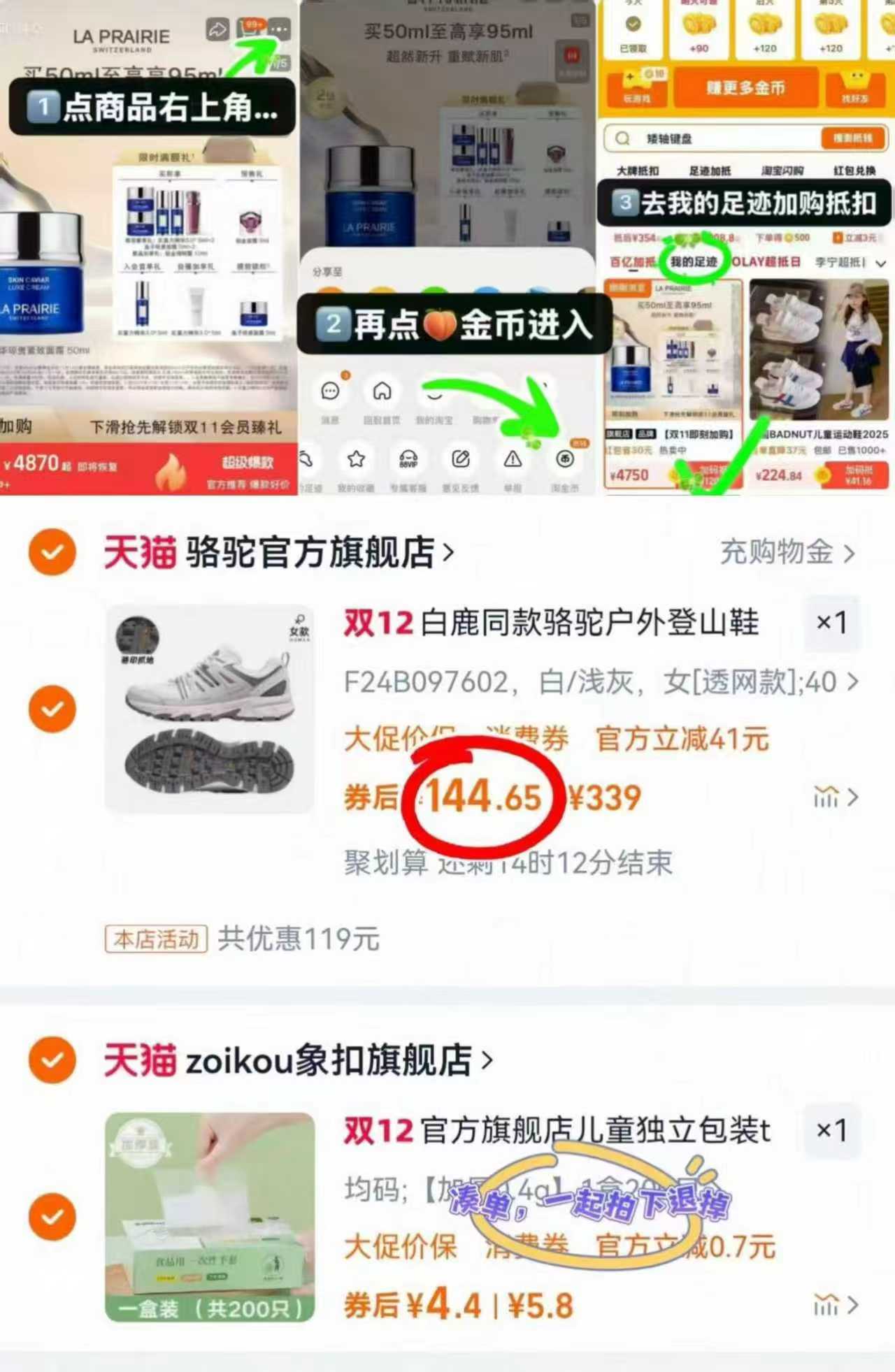Image resolution: width=895 pixels, height=1372 pixels.
Task: Open the 专属客服 88VIP customer service icon
Action: 408,458
